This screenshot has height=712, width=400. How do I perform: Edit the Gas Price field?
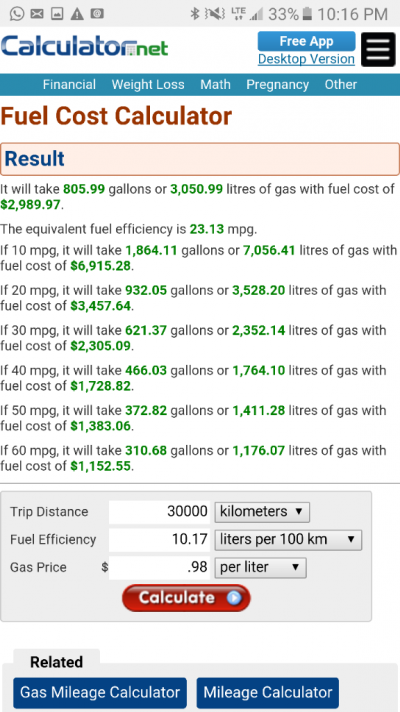[159, 567]
